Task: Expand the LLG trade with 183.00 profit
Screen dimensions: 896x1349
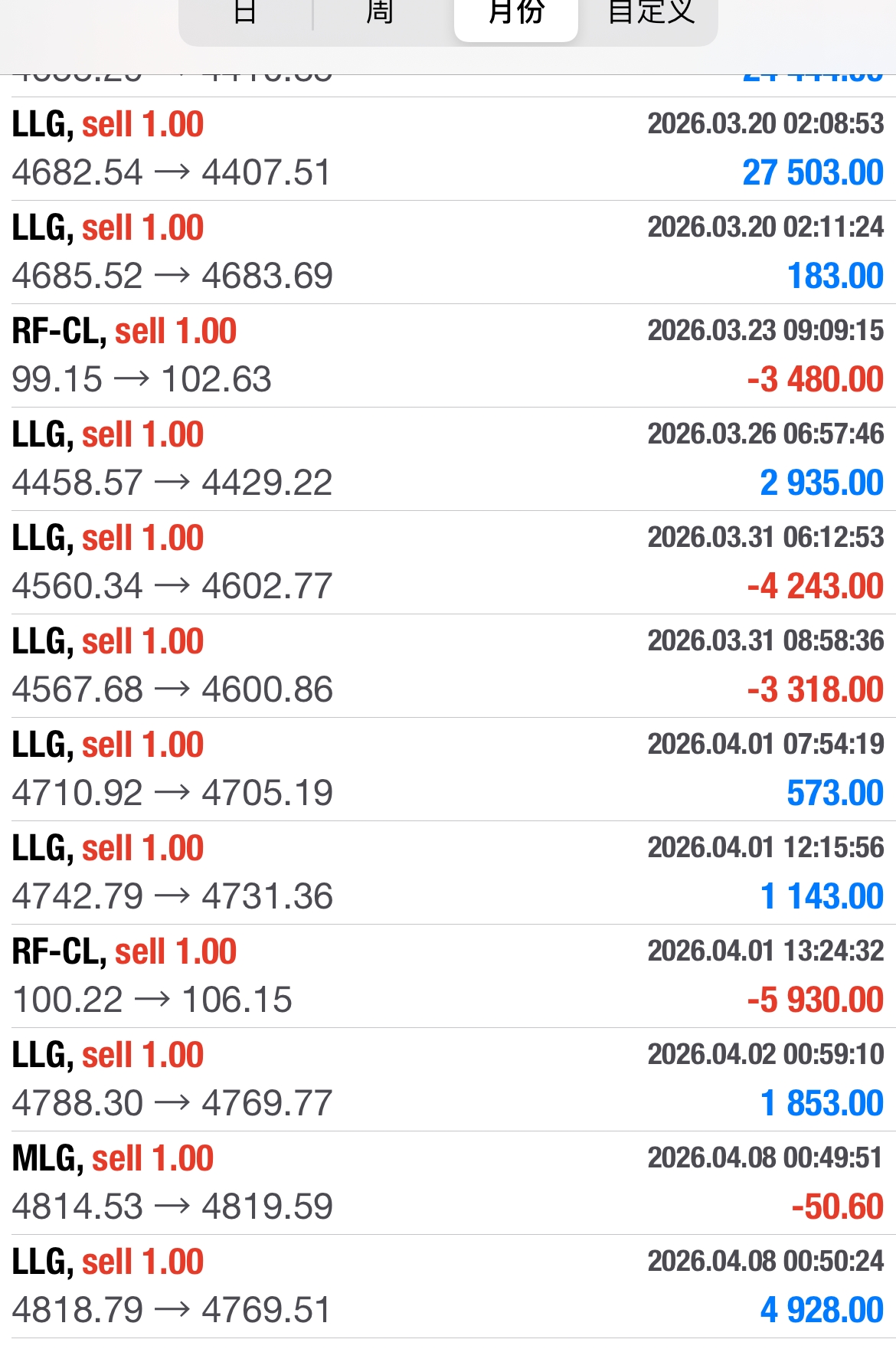Action: point(448,252)
